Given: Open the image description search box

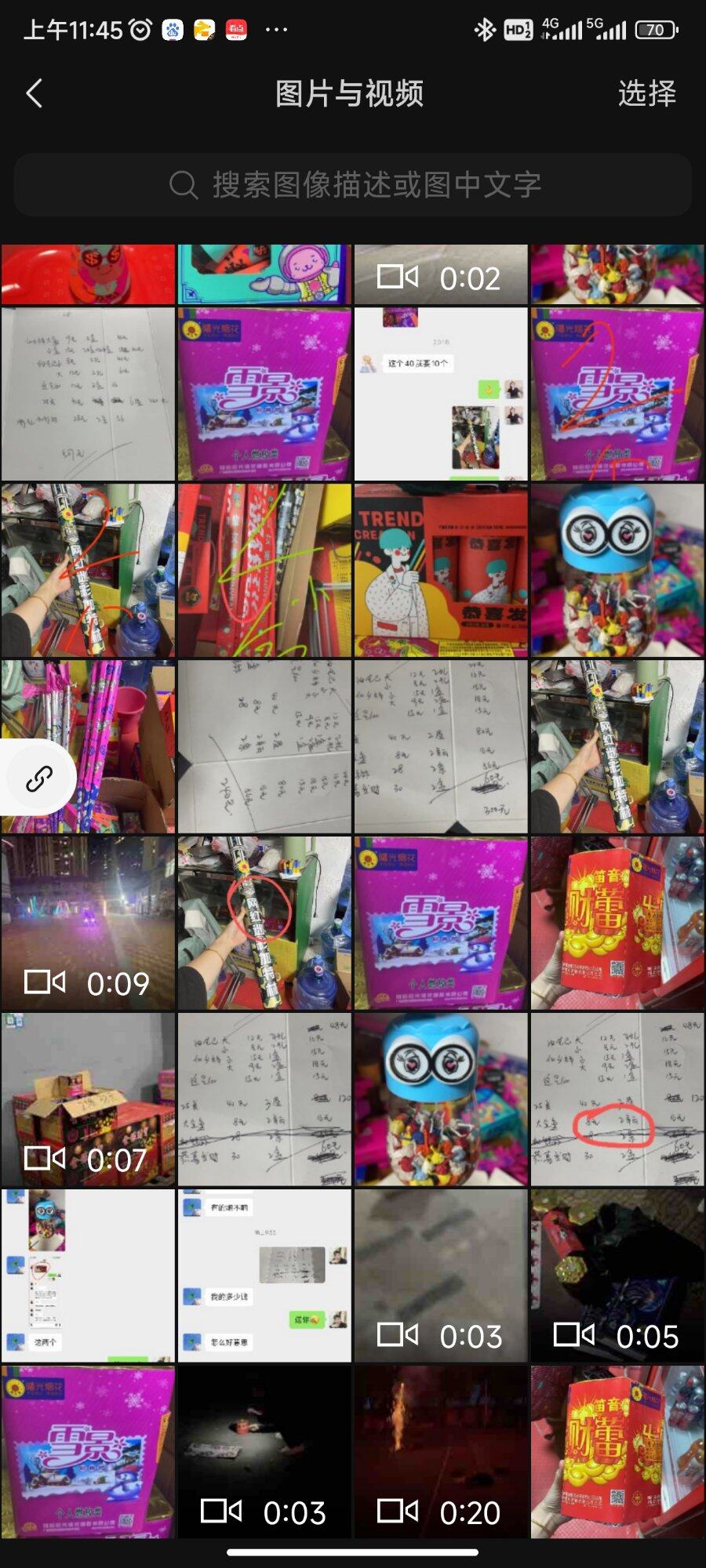Looking at the screenshot, I should (353, 185).
